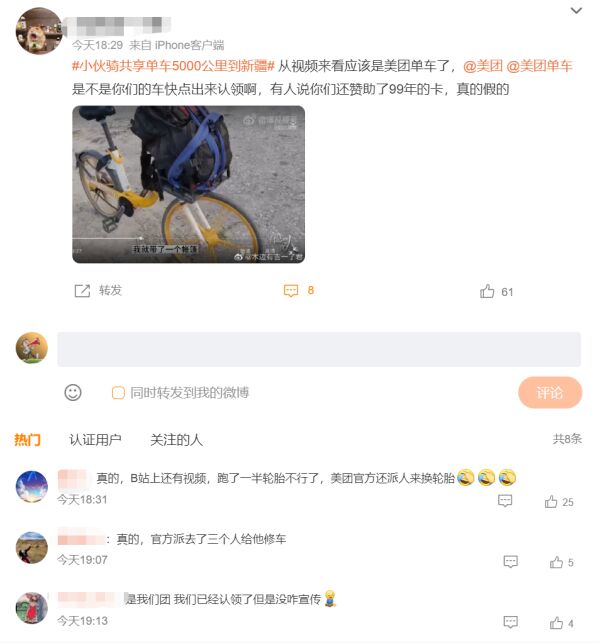Viewport: 600px width, 643px height.
Task: Switch to the 认证用户 tab
Action: tap(95, 439)
